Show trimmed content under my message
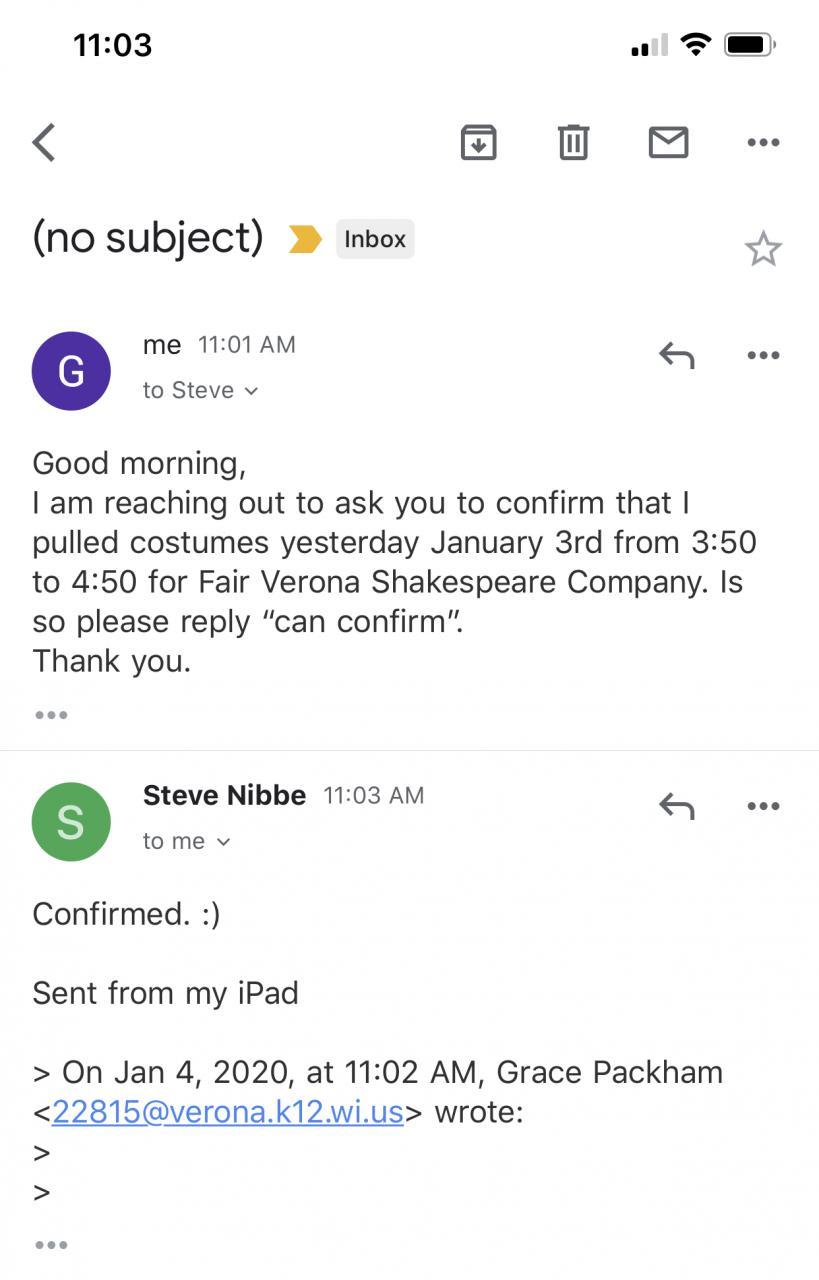 (51, 715)
